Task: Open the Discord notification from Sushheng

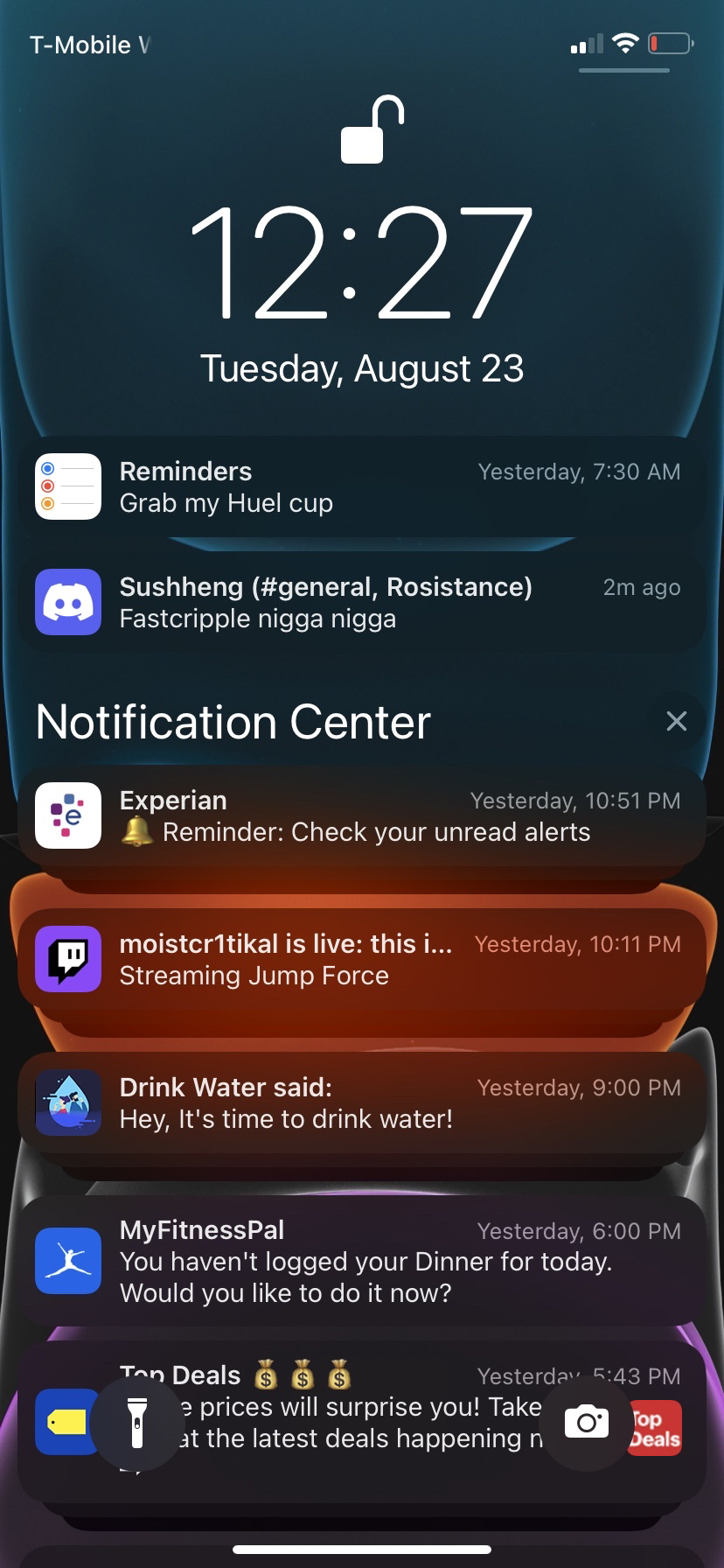Action: pyautogui.click(x=361, y=603)
